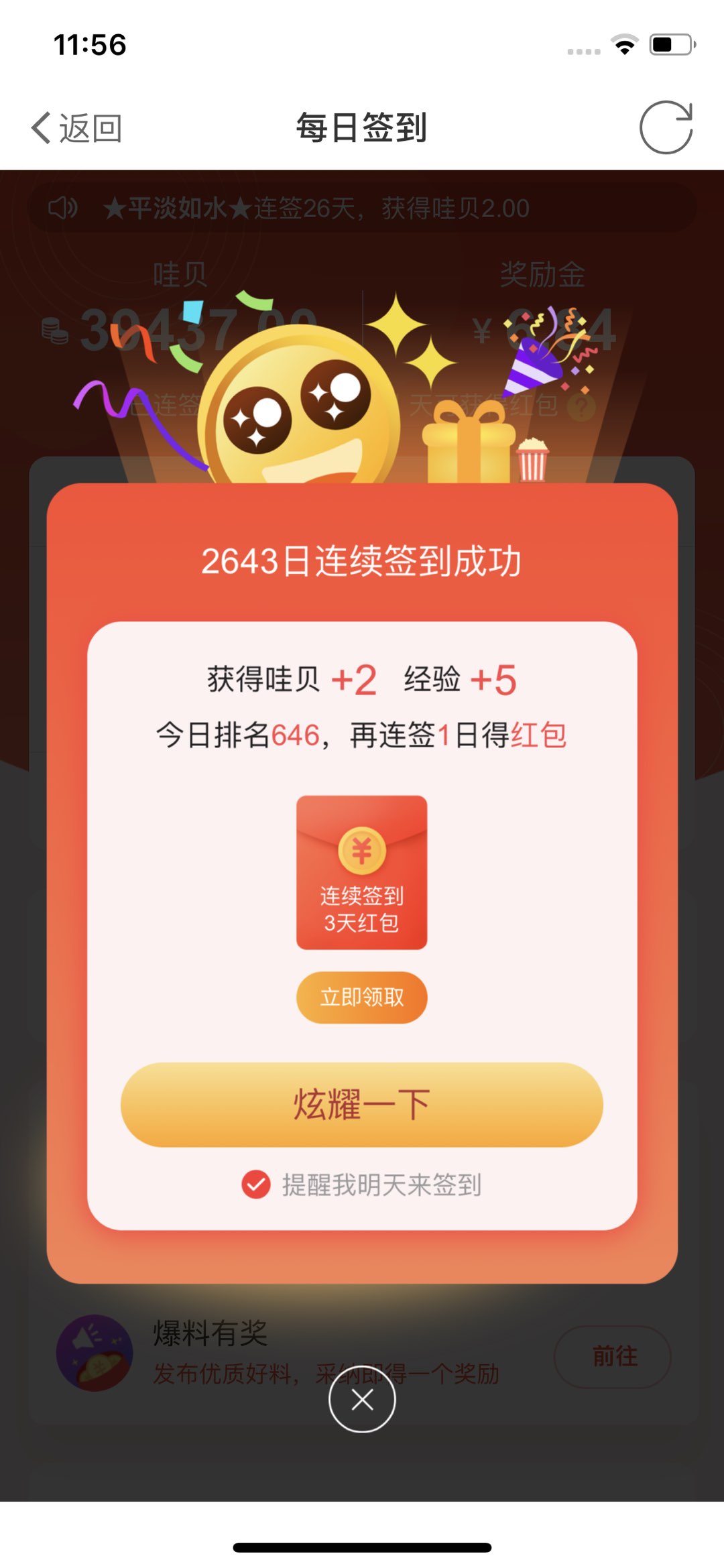Uncheck 提醒我明天来签到 reminder
The image size is (724, 1568).
(x=256, y=1185)
